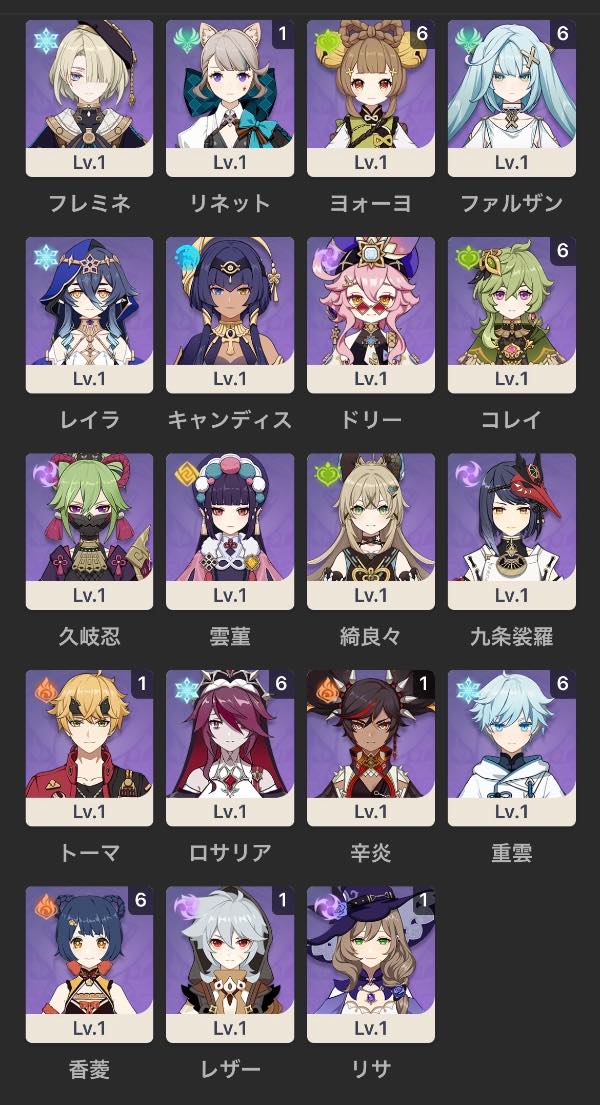Screen dimensions: 600x1105
Task: View ヨォーヨ character details
Action: click(x=371, y=98)
